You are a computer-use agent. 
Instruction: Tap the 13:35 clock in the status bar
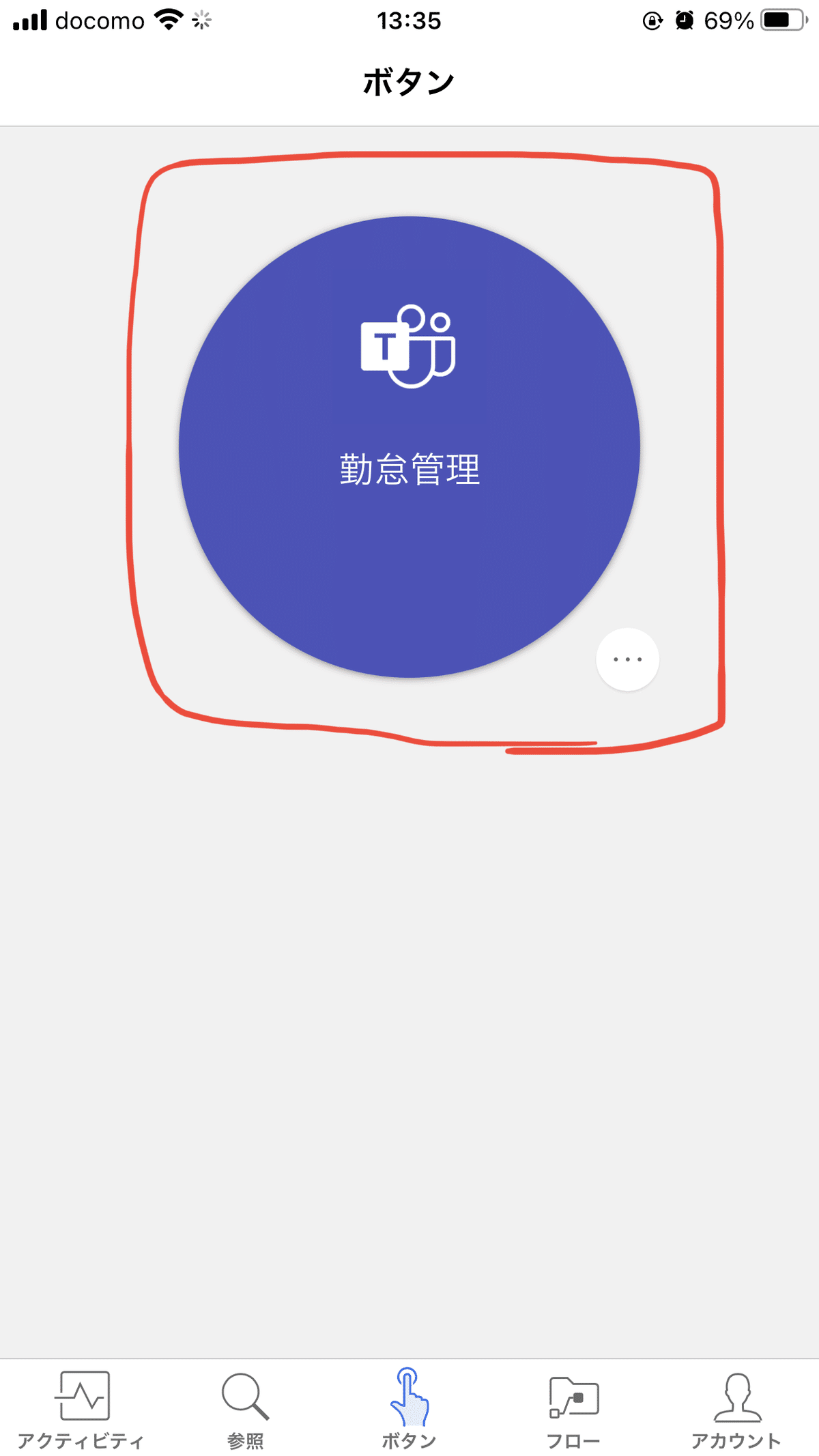(x=409, y=19)
